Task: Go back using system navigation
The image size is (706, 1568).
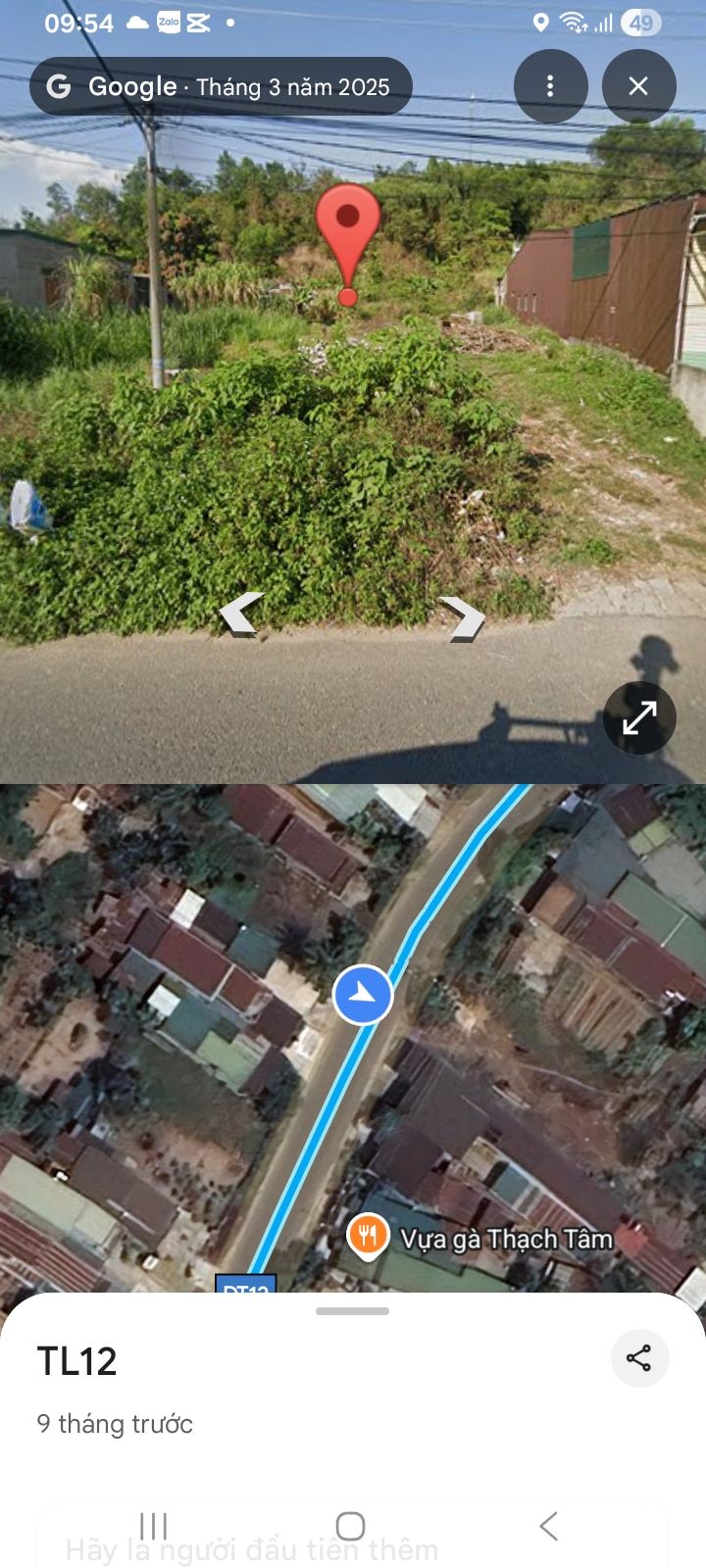Action: click(548, 1526)
